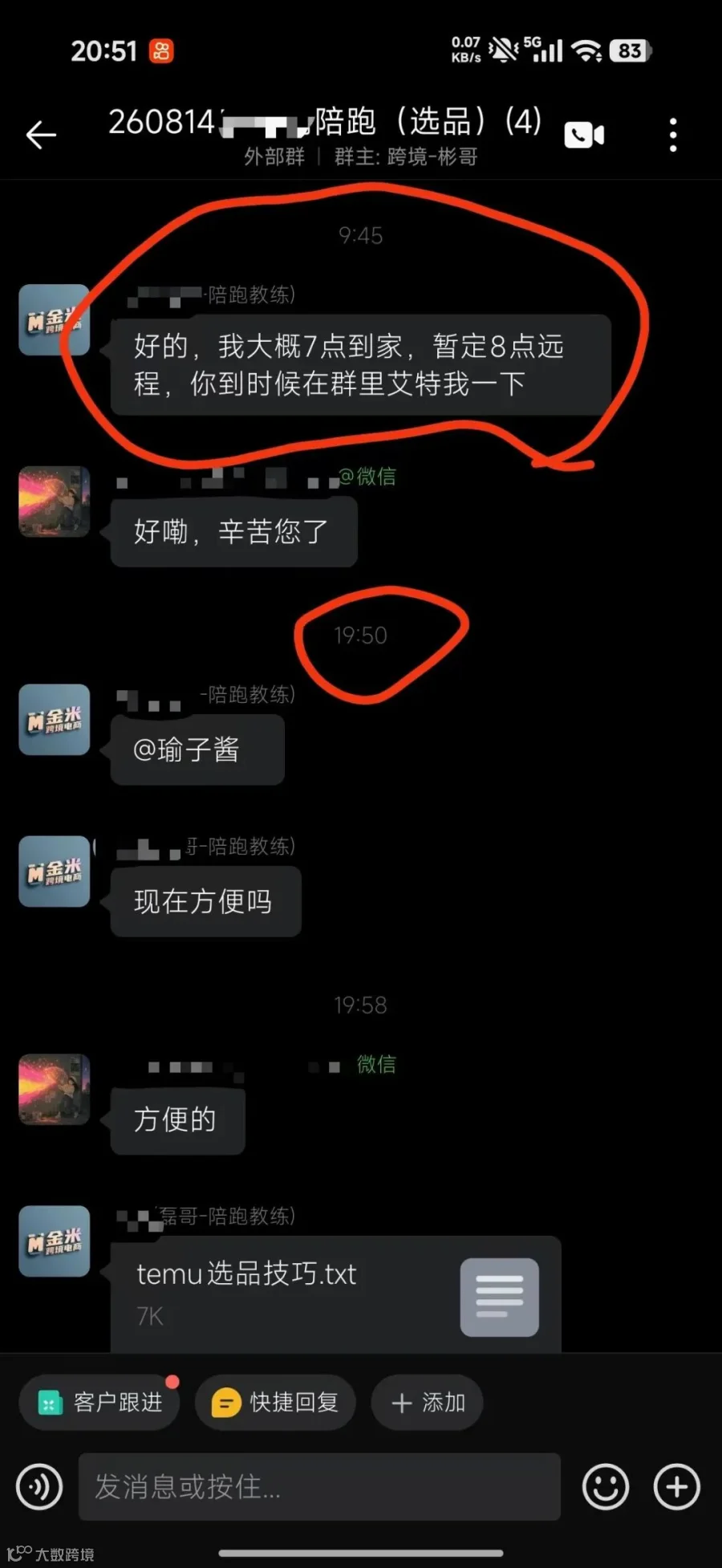Go back using the arrow icon
The width and height of the screenshot is (722, 1568).
click(41, 135)
